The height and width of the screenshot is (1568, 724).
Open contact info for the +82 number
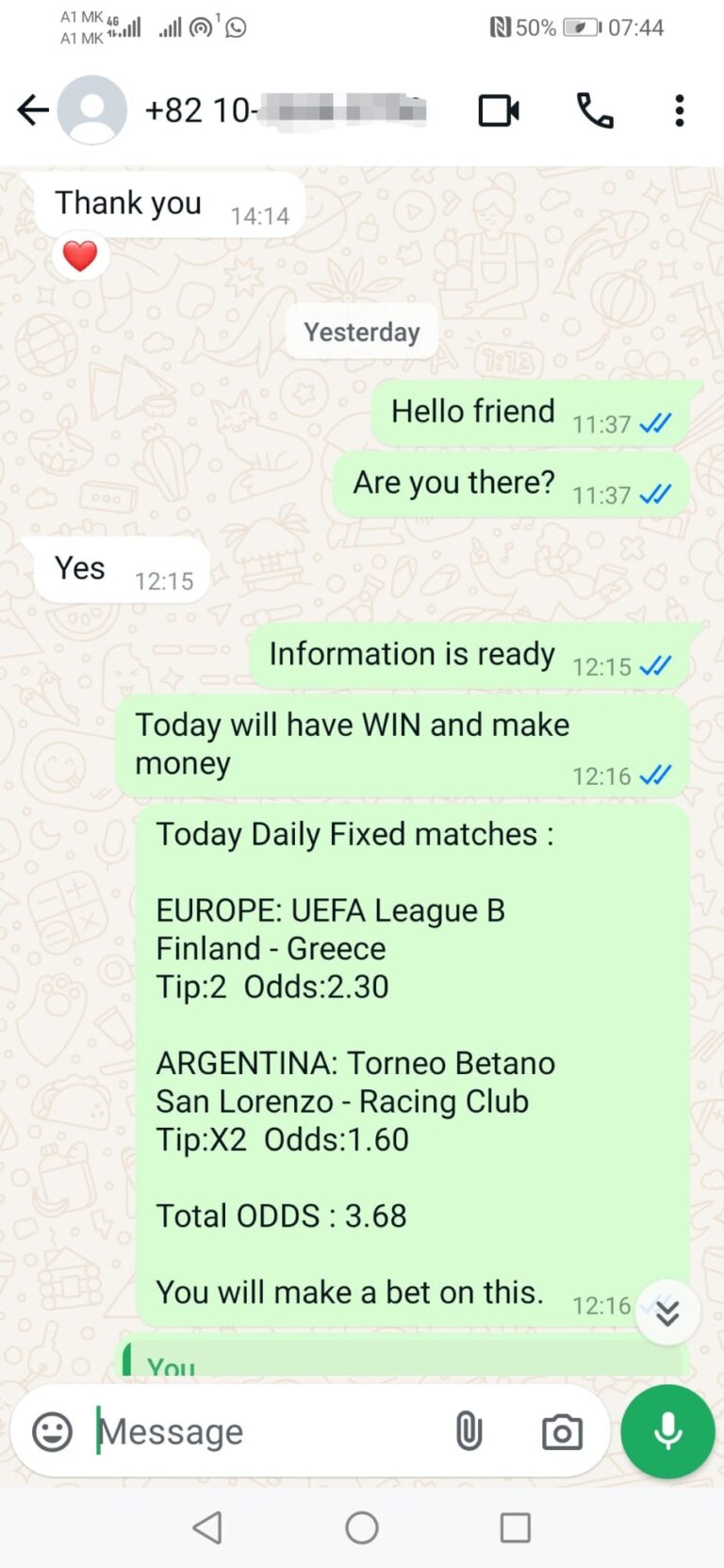(285, 110)
